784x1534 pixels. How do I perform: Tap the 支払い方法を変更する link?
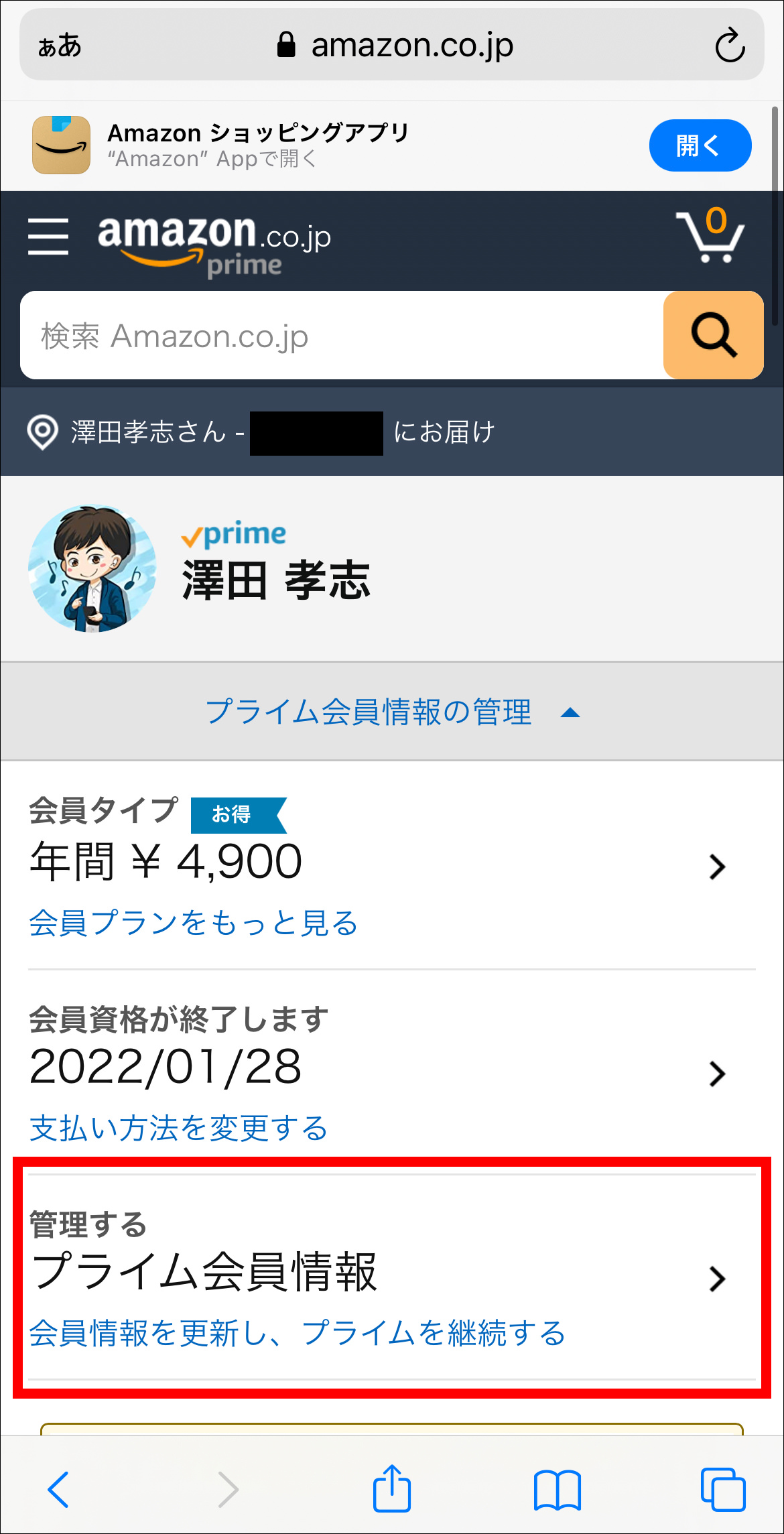tap(178, 1129)
